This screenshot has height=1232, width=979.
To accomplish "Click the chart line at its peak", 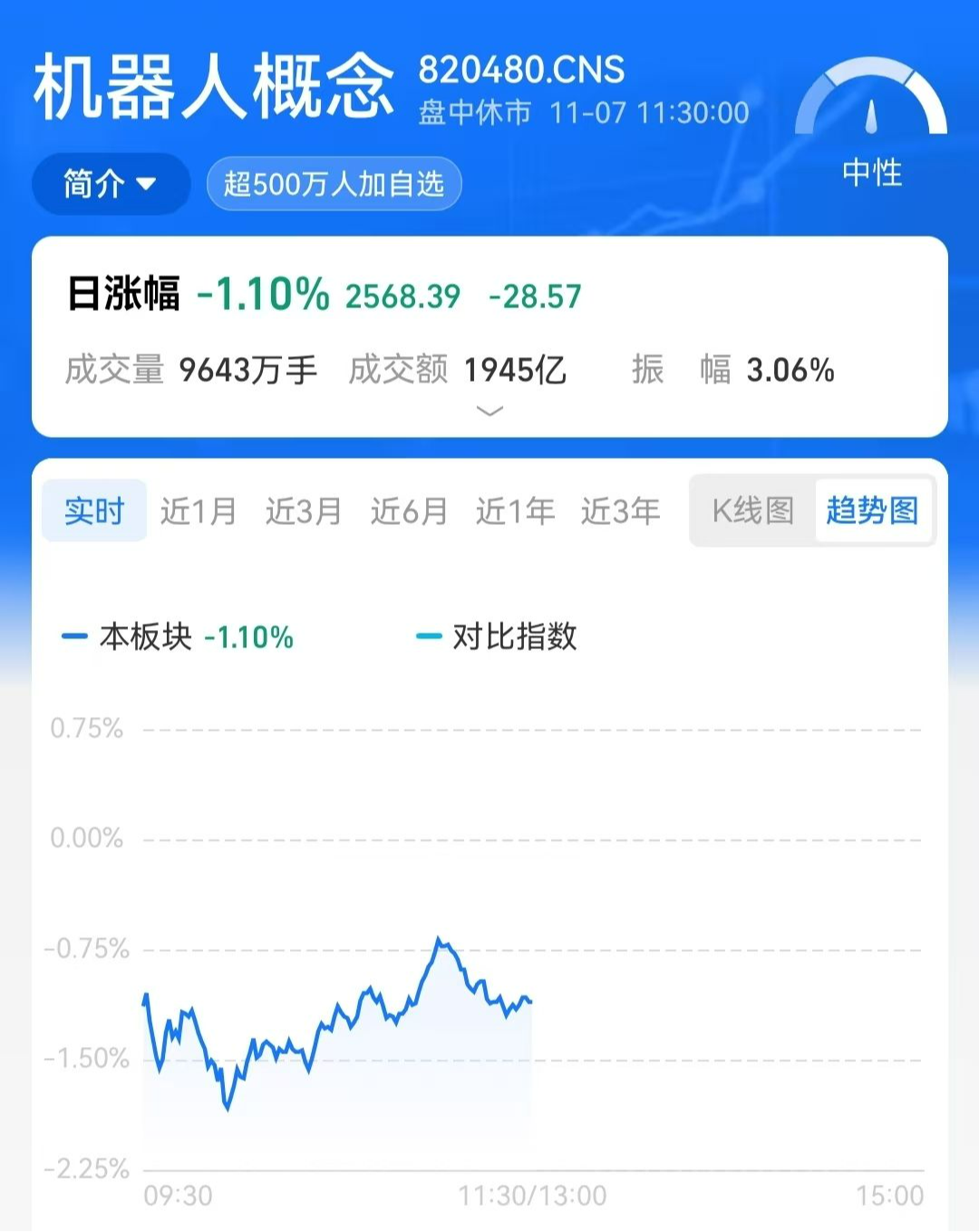I will (x=439, y=938).
